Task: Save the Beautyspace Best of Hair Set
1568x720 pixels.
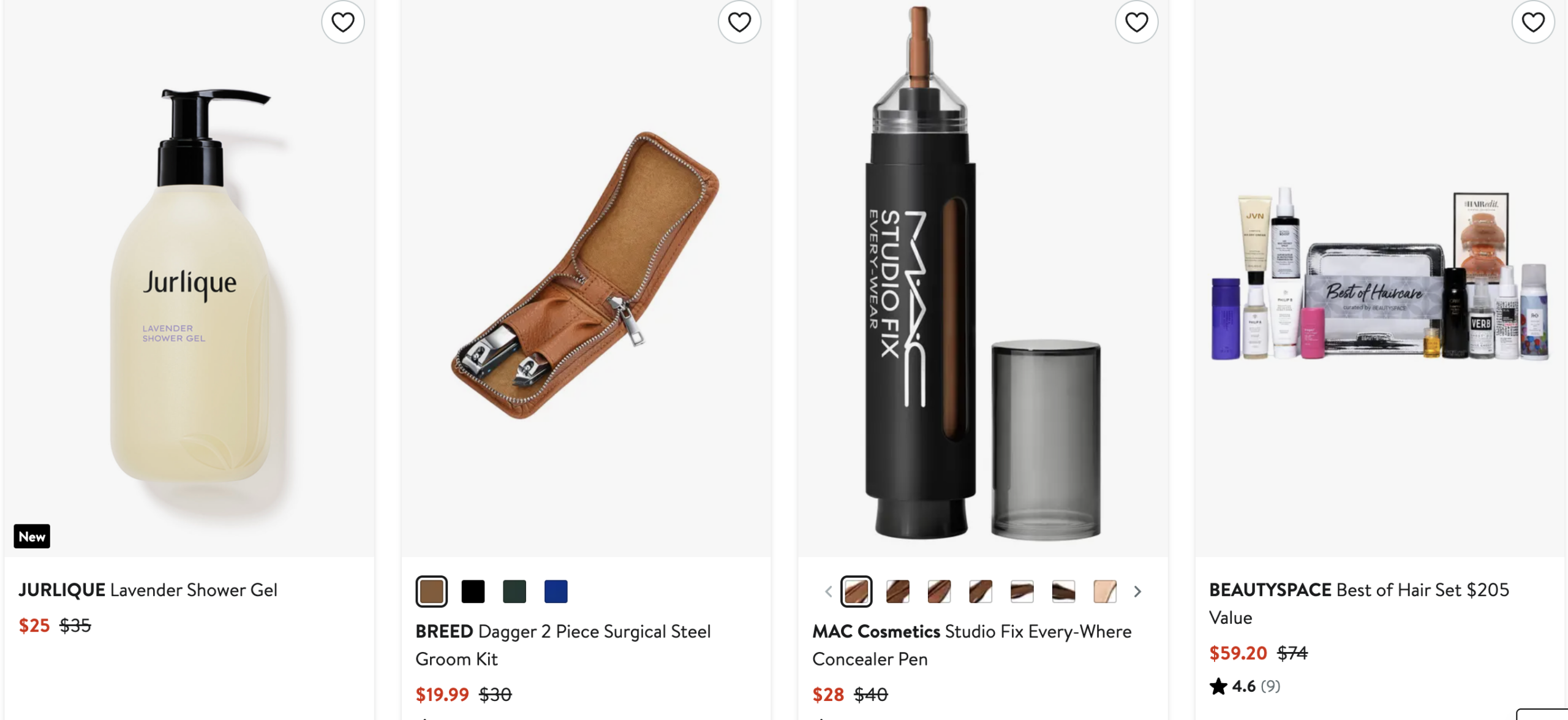Action: (1533, 22)
